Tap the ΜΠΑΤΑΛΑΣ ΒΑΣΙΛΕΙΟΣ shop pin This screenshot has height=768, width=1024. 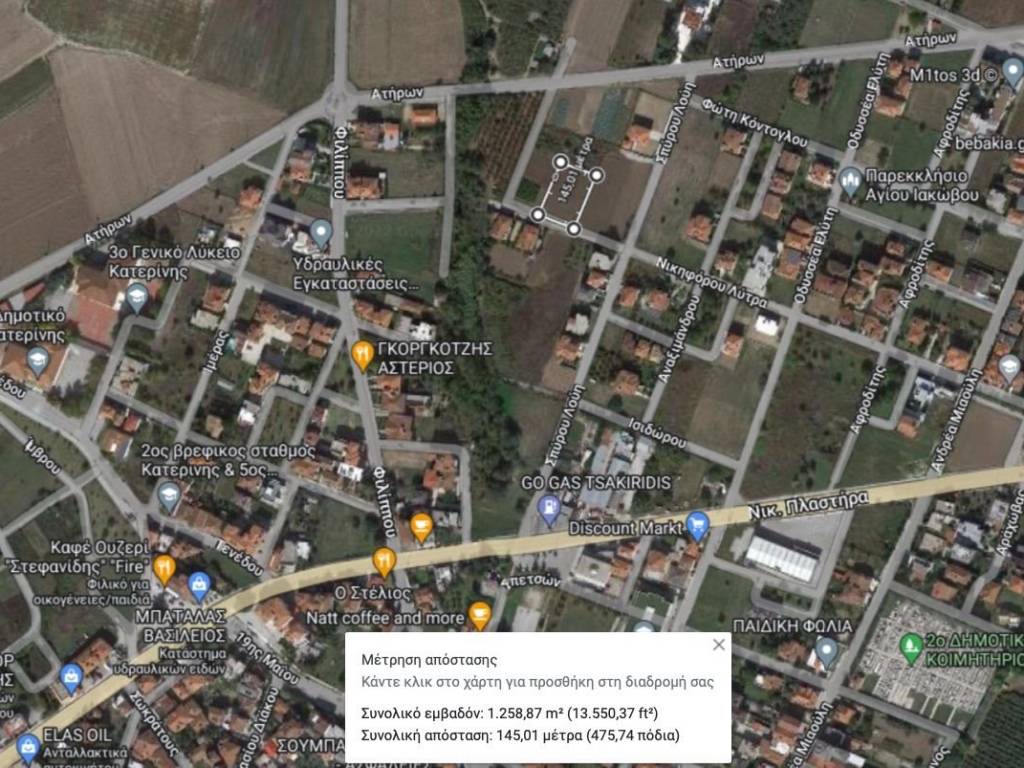[199, 583]
